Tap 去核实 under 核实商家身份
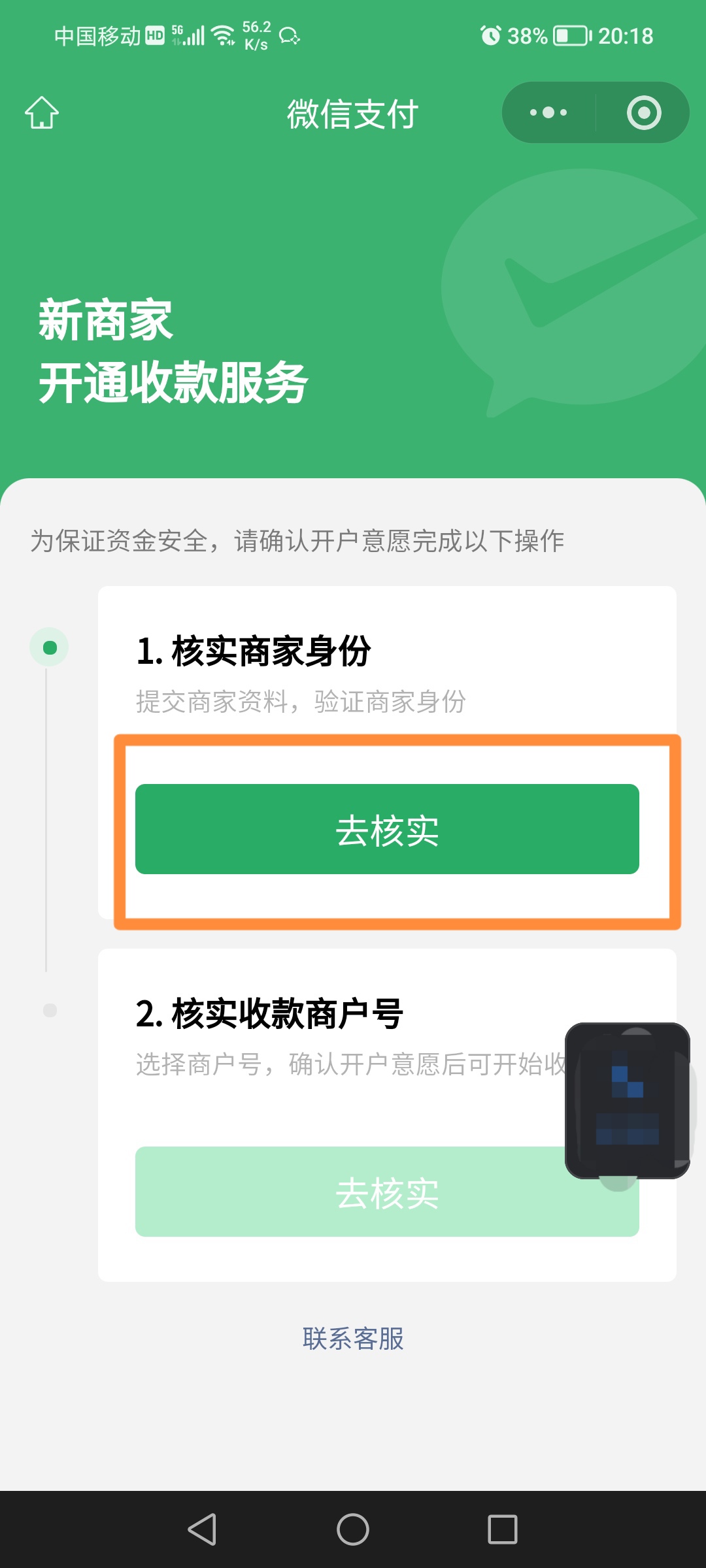Image resolution: width=706 pixels, height=1568 pixels. [387, 829]
